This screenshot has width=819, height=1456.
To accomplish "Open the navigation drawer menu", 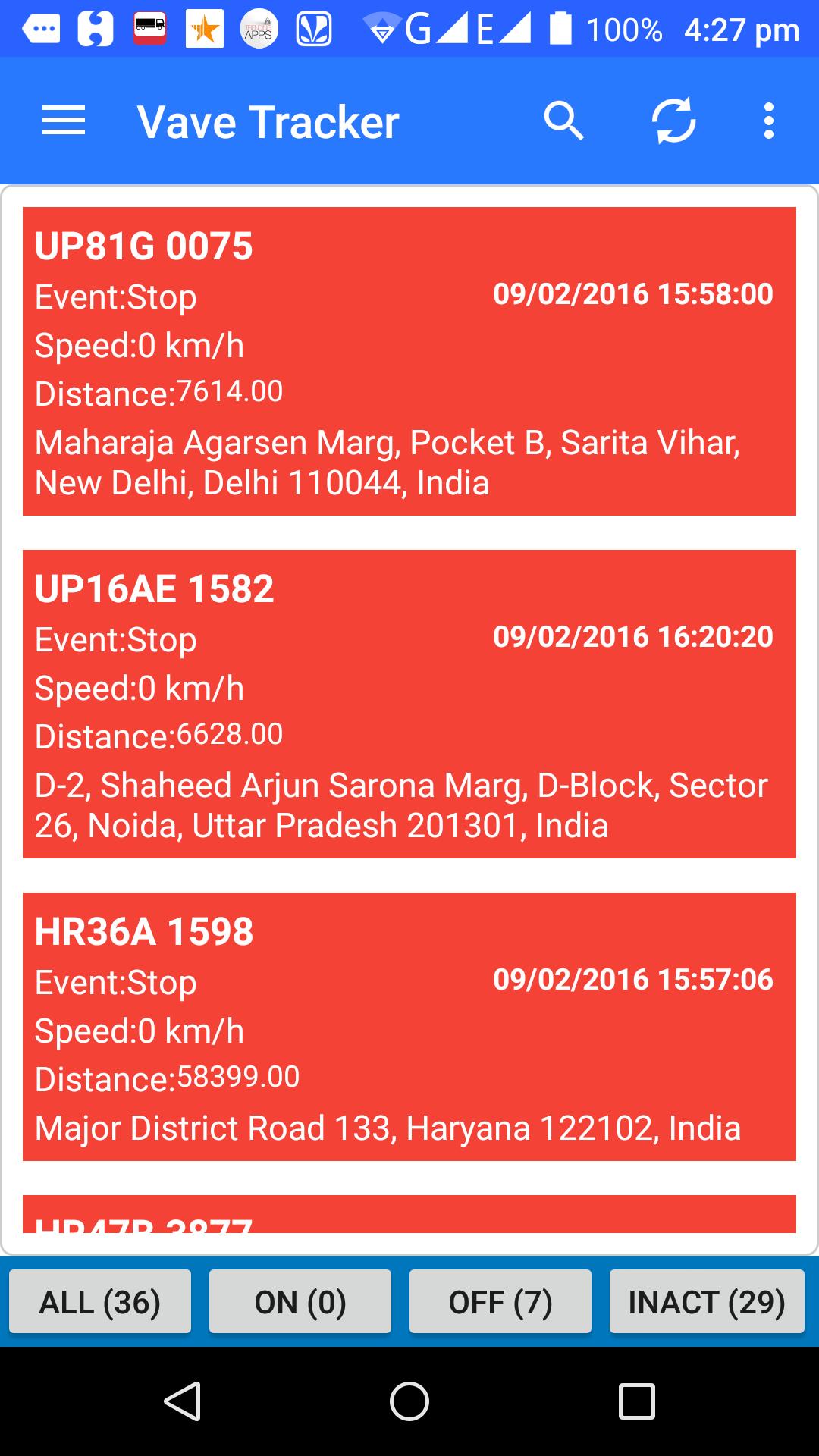I will (64, 120).
